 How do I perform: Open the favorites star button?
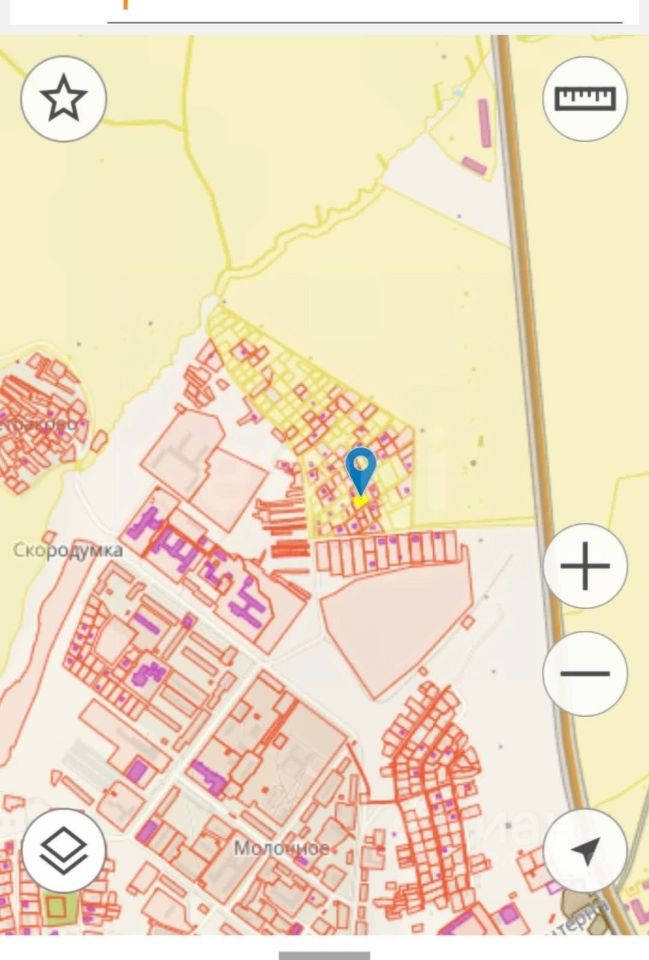63,99
